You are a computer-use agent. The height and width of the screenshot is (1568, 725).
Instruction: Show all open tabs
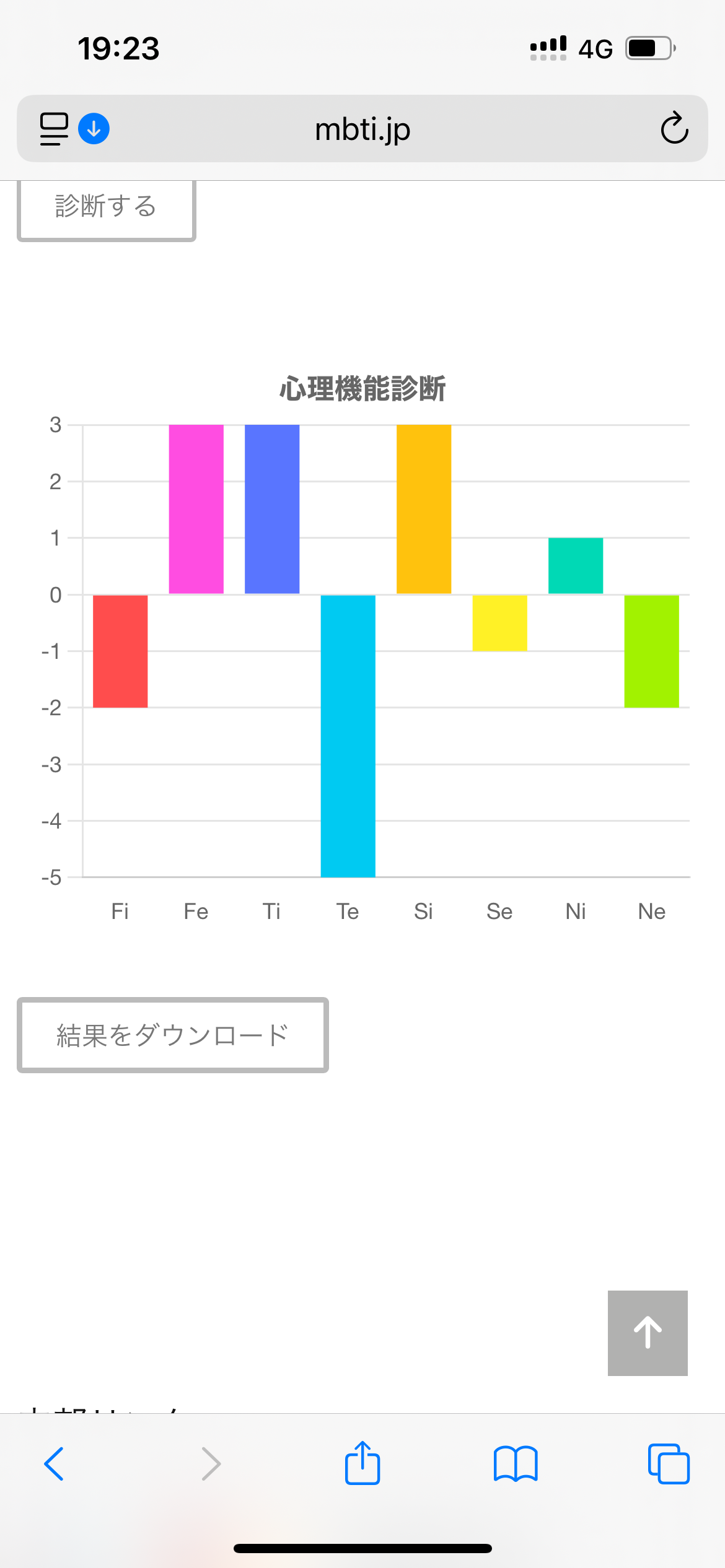tap(669, 1464)
